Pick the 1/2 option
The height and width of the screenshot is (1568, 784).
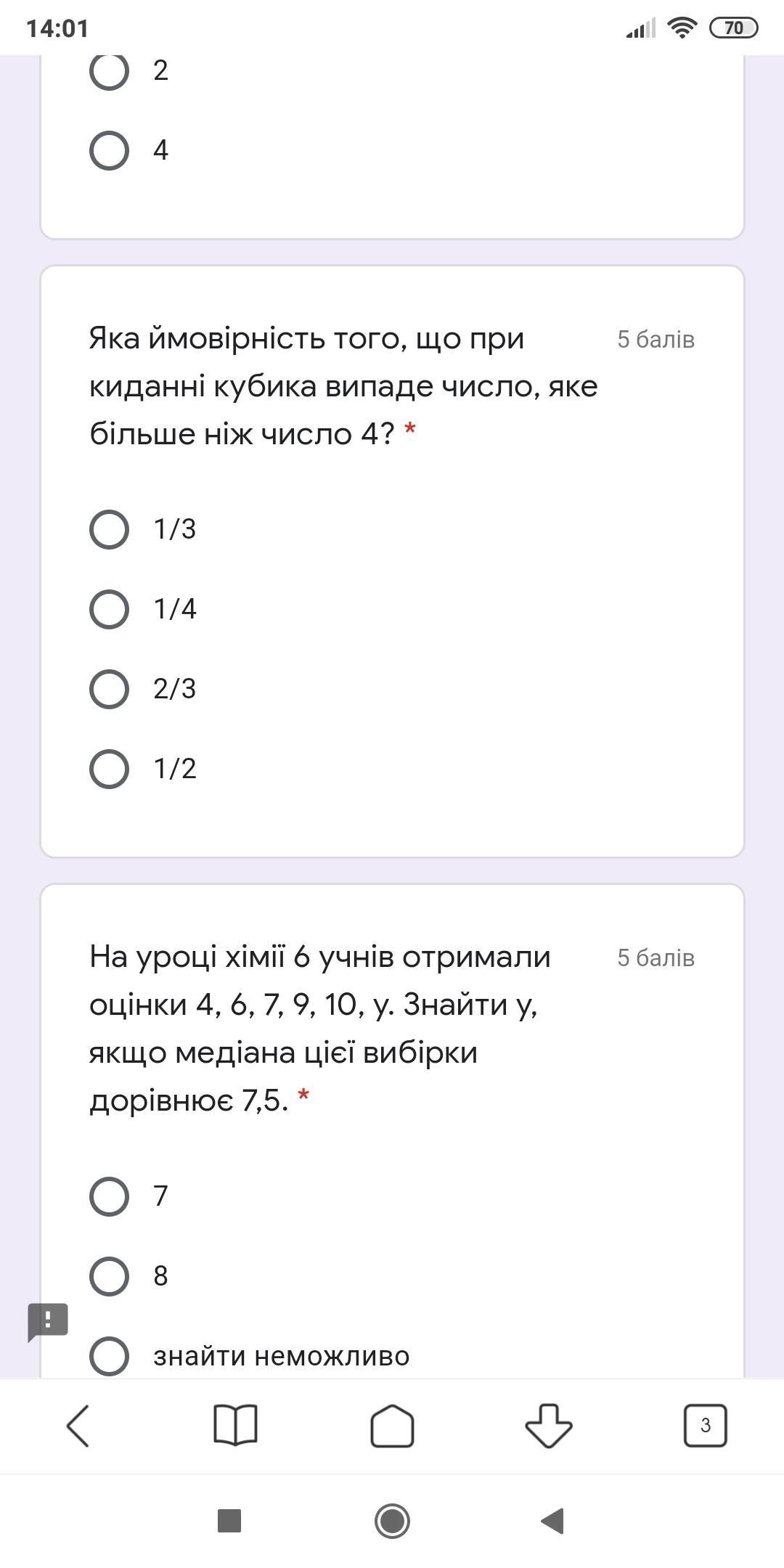point(110,769)
